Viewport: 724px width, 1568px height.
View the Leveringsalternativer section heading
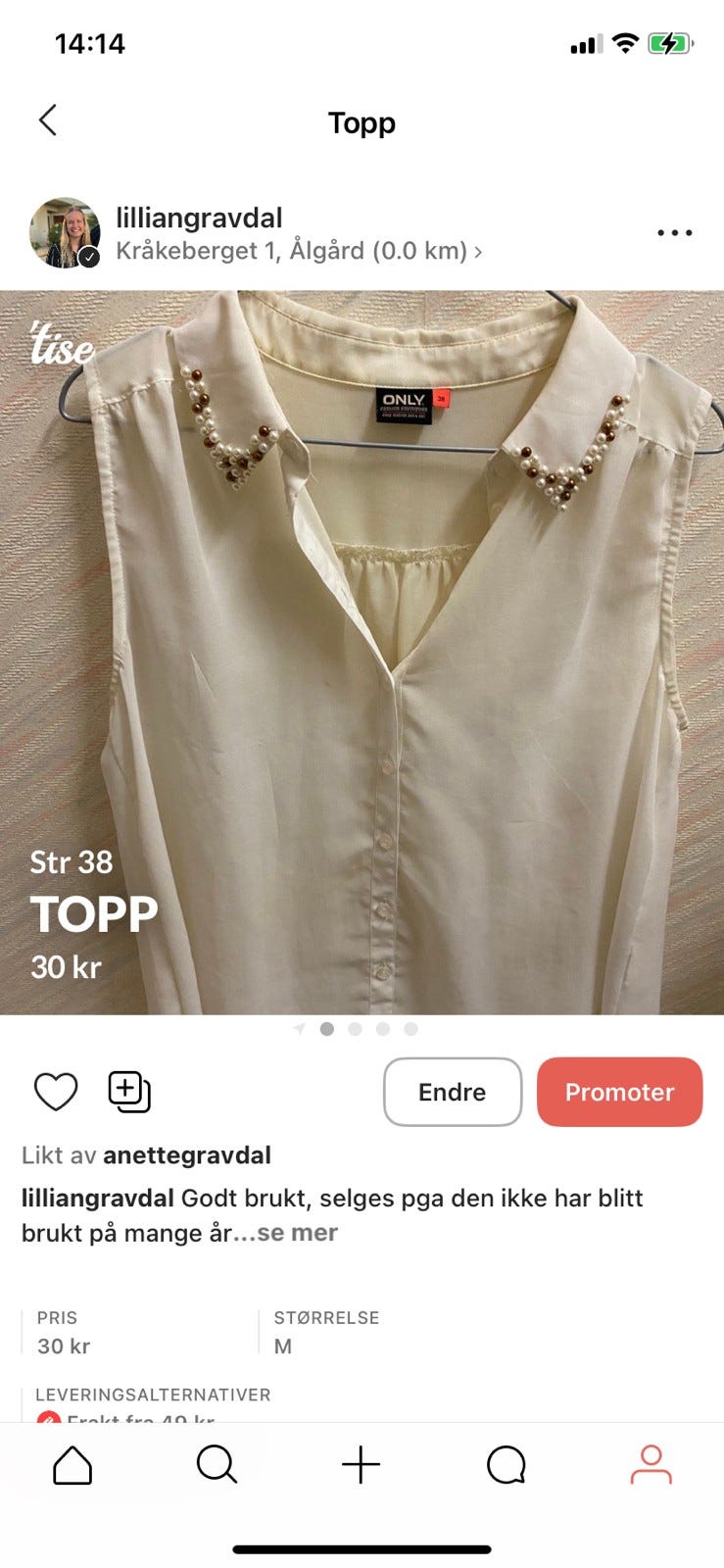pos(154,1395)
